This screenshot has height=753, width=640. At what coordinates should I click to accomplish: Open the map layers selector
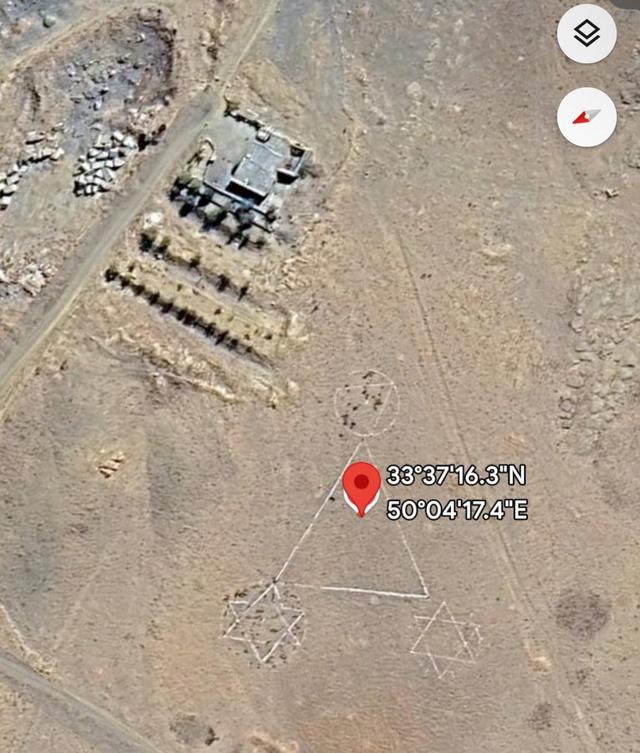tap(586, 34)
